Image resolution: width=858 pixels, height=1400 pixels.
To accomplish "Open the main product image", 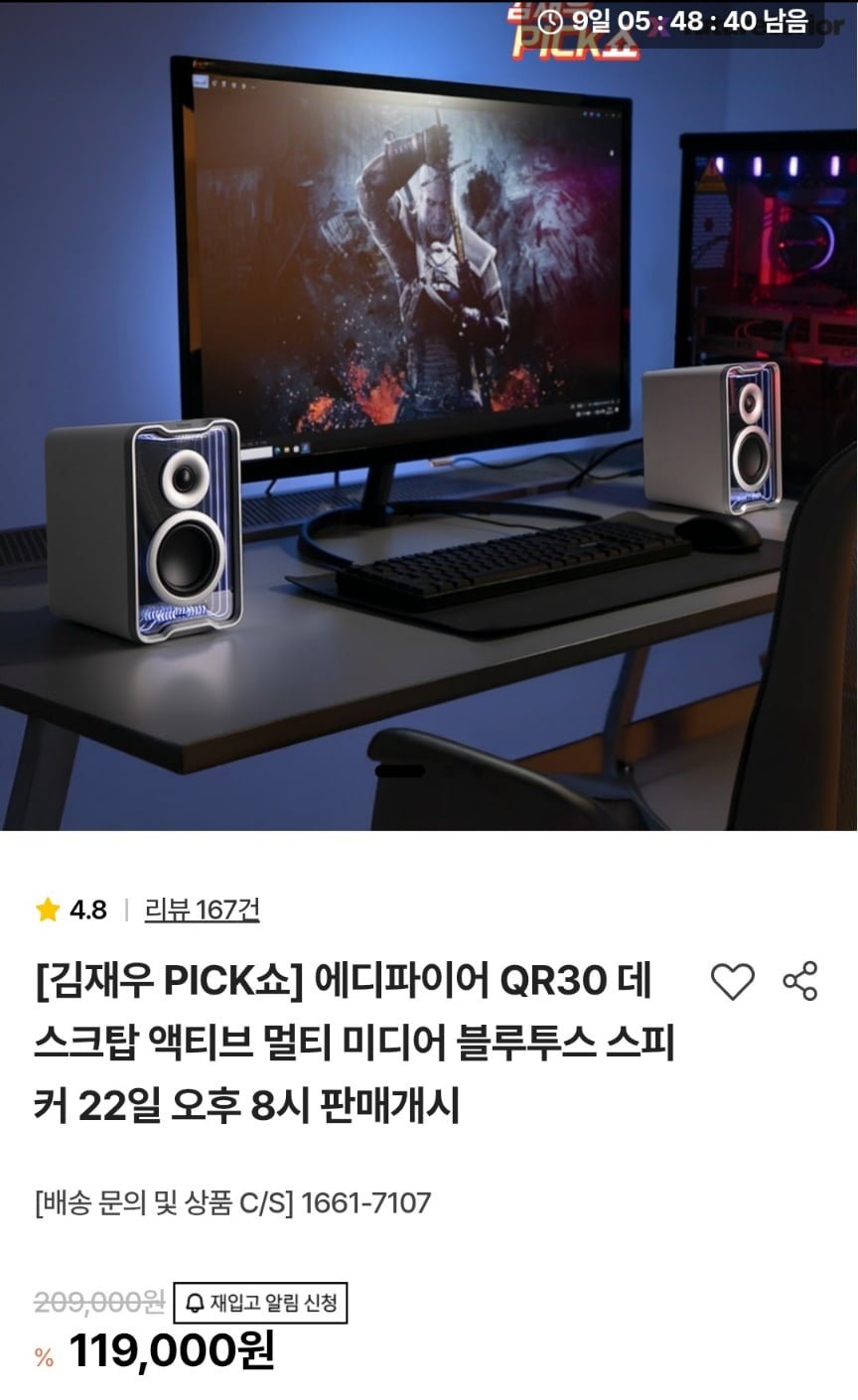I will point(429,416).
